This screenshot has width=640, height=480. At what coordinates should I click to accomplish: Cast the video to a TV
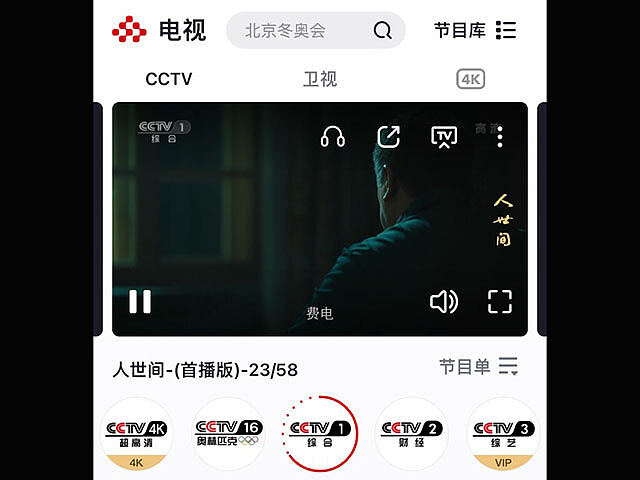(444, 137)
